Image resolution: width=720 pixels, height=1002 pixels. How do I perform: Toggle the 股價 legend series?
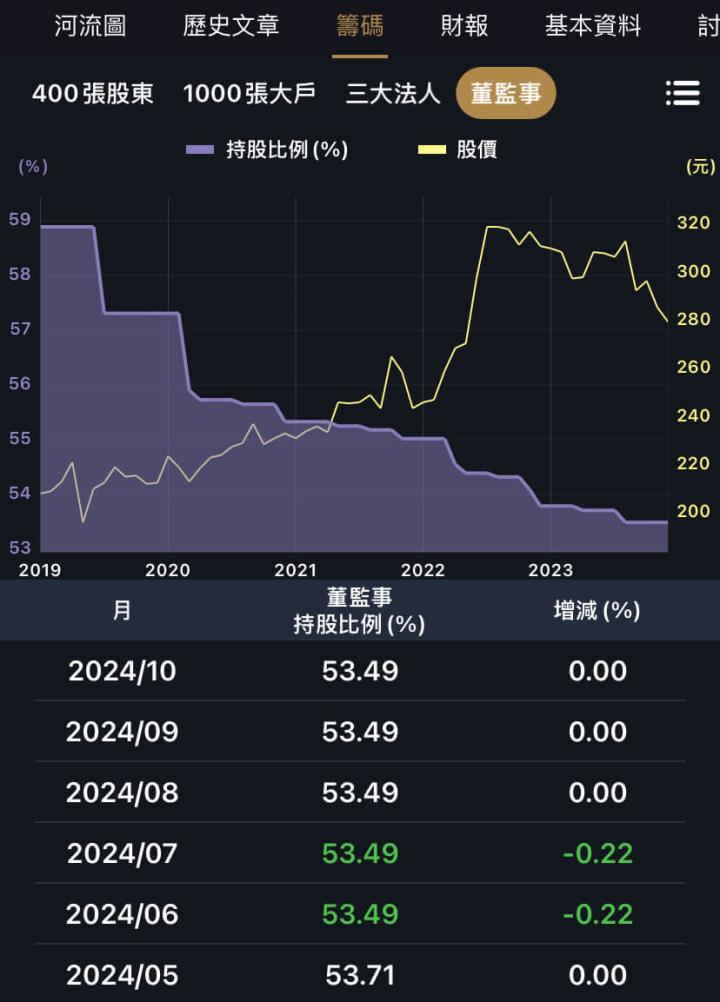click(458, 150)
